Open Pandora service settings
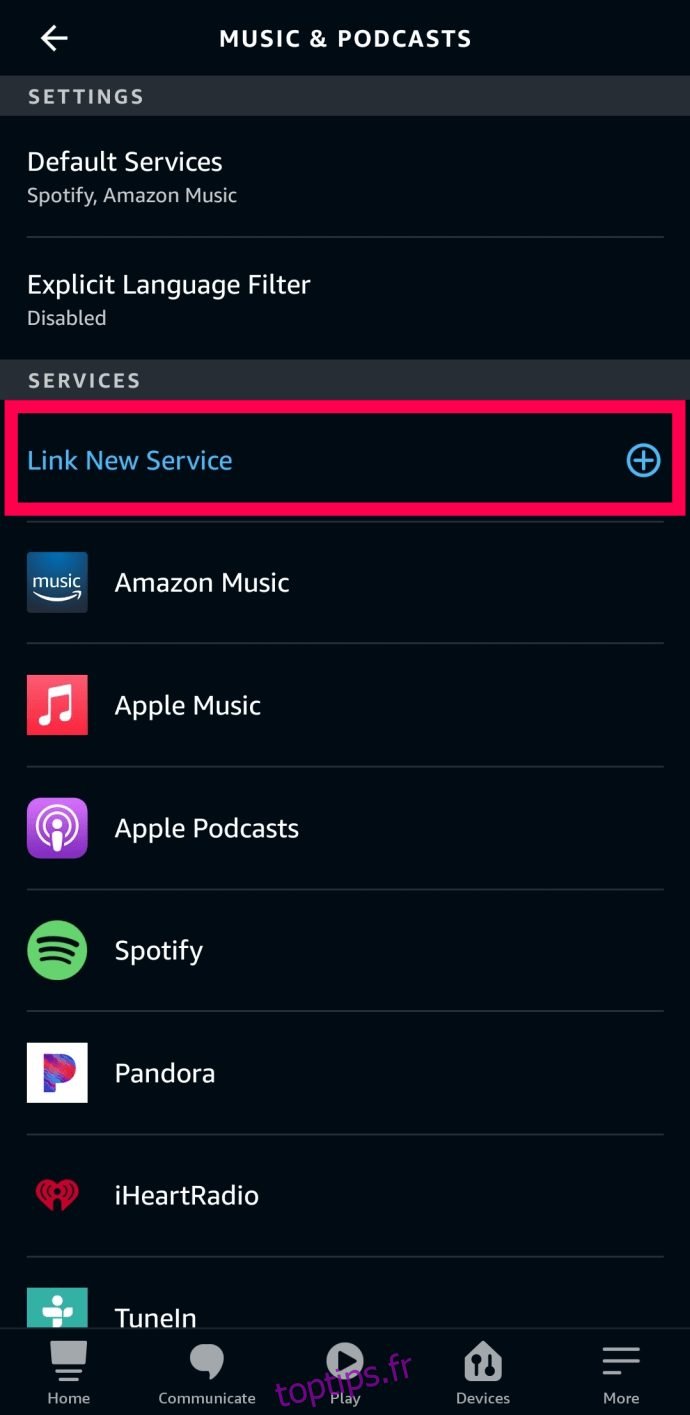The width and height of the screenshot is (690, 1415). click(345, 1073)
